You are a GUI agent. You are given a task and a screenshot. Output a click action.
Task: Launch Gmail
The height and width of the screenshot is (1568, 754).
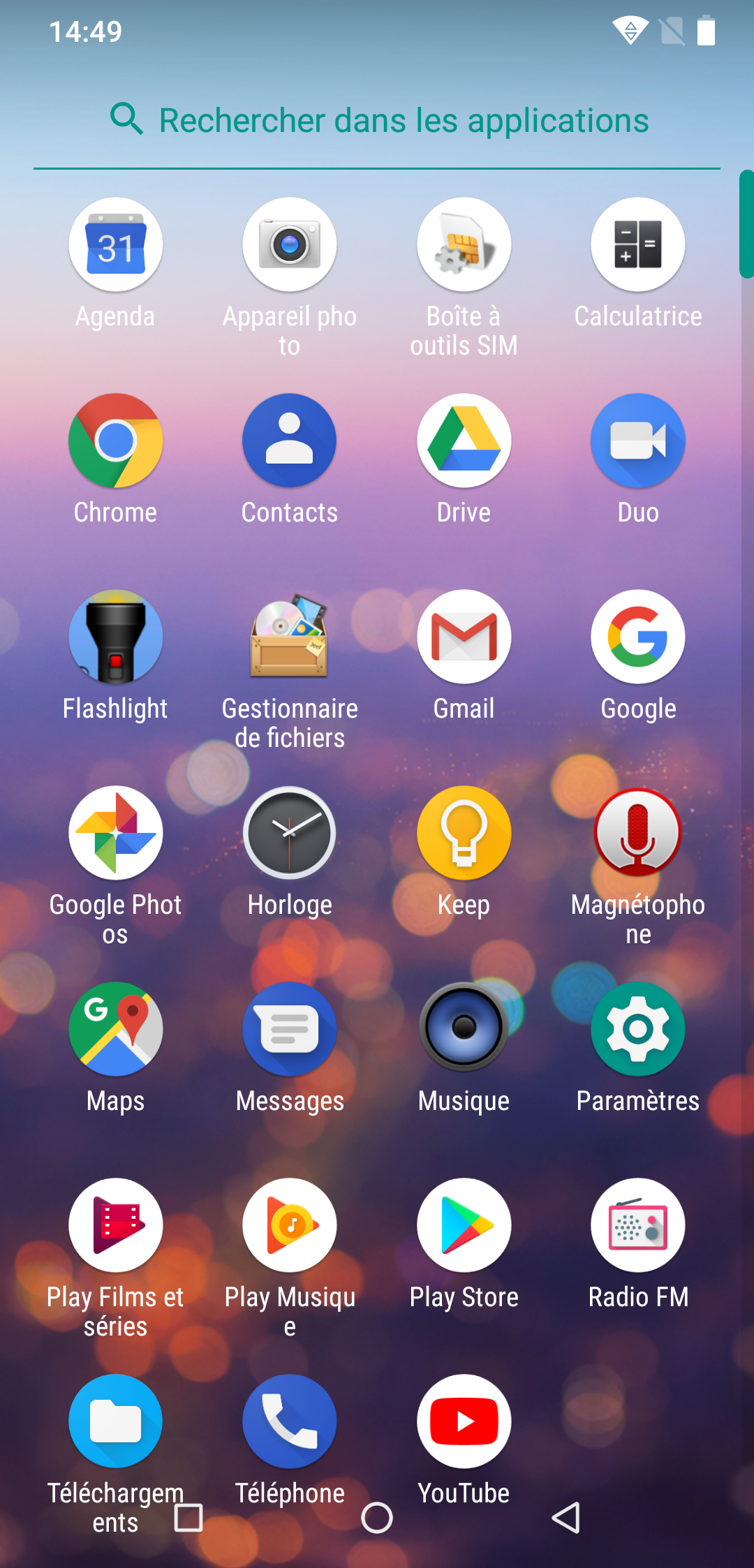(x=464, y=637)
